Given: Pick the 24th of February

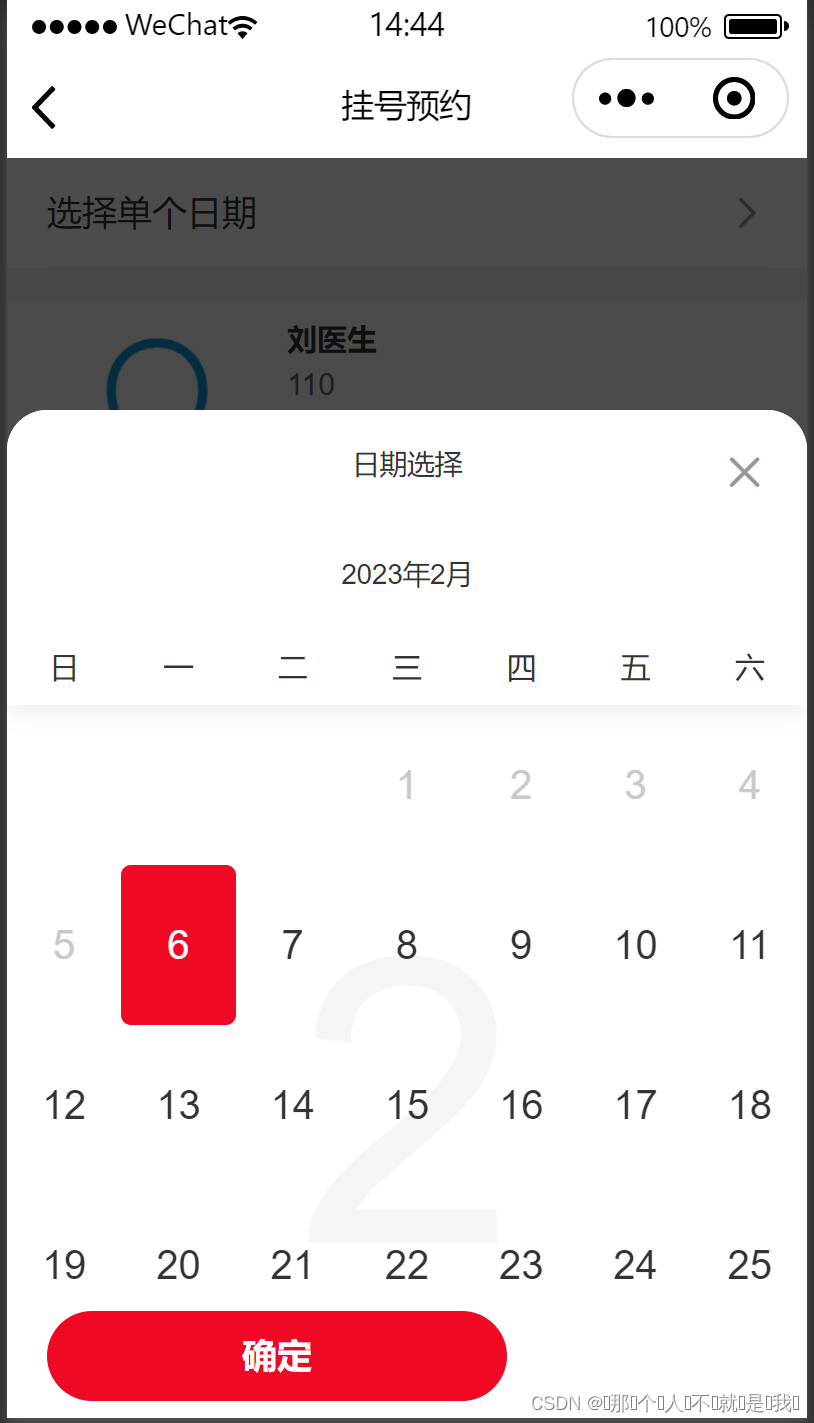Looking at the screenshot, I should (x=635, y=1265).
